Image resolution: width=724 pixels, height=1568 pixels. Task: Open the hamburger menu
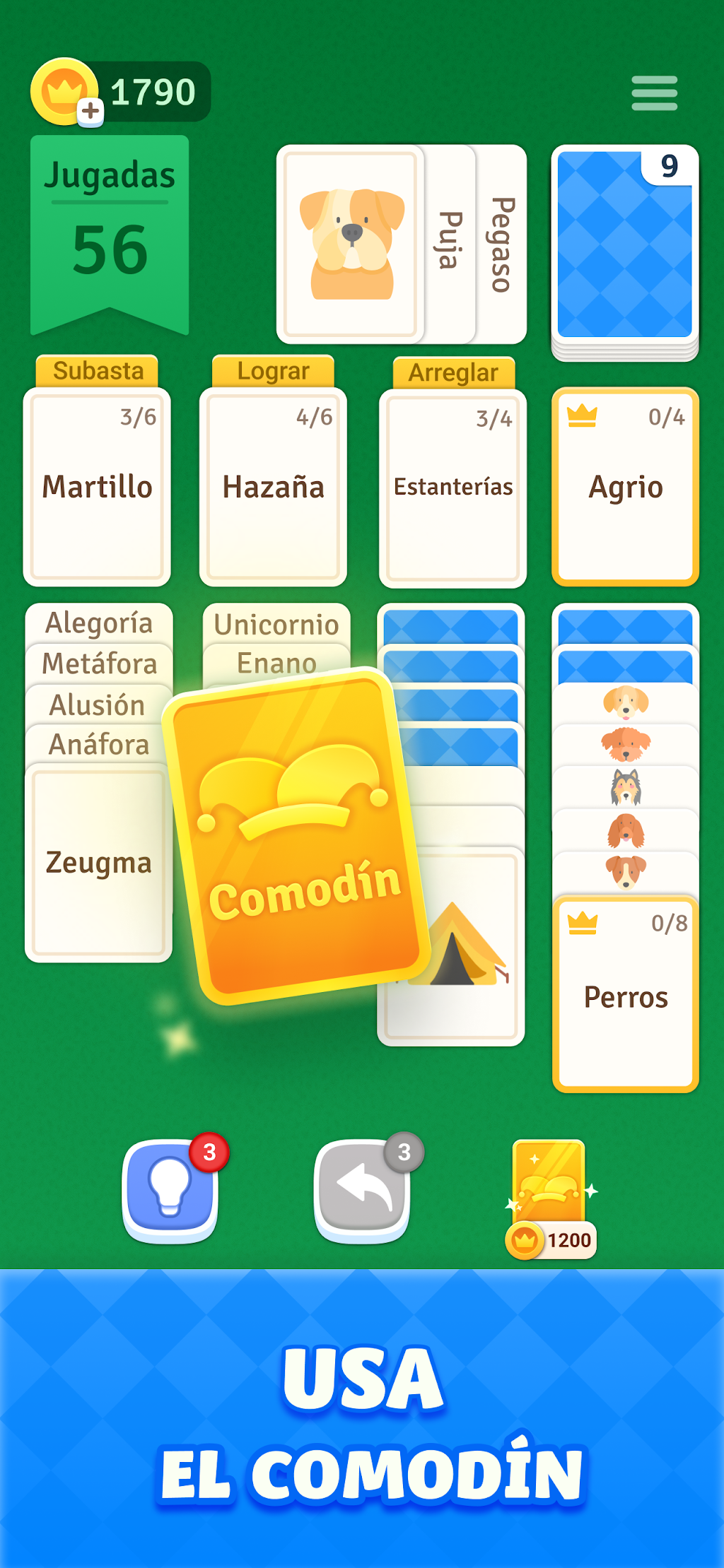click(654, 93)
